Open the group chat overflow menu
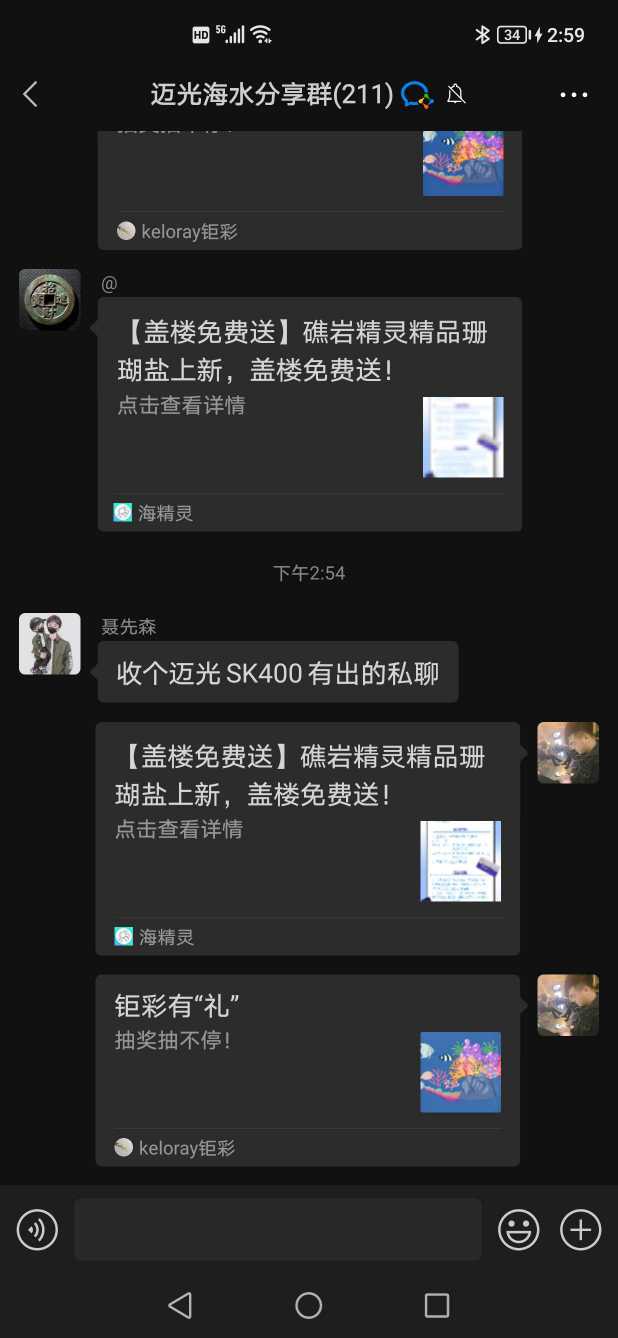Screen dimensions: 618x1338 [x=574, y=95]
